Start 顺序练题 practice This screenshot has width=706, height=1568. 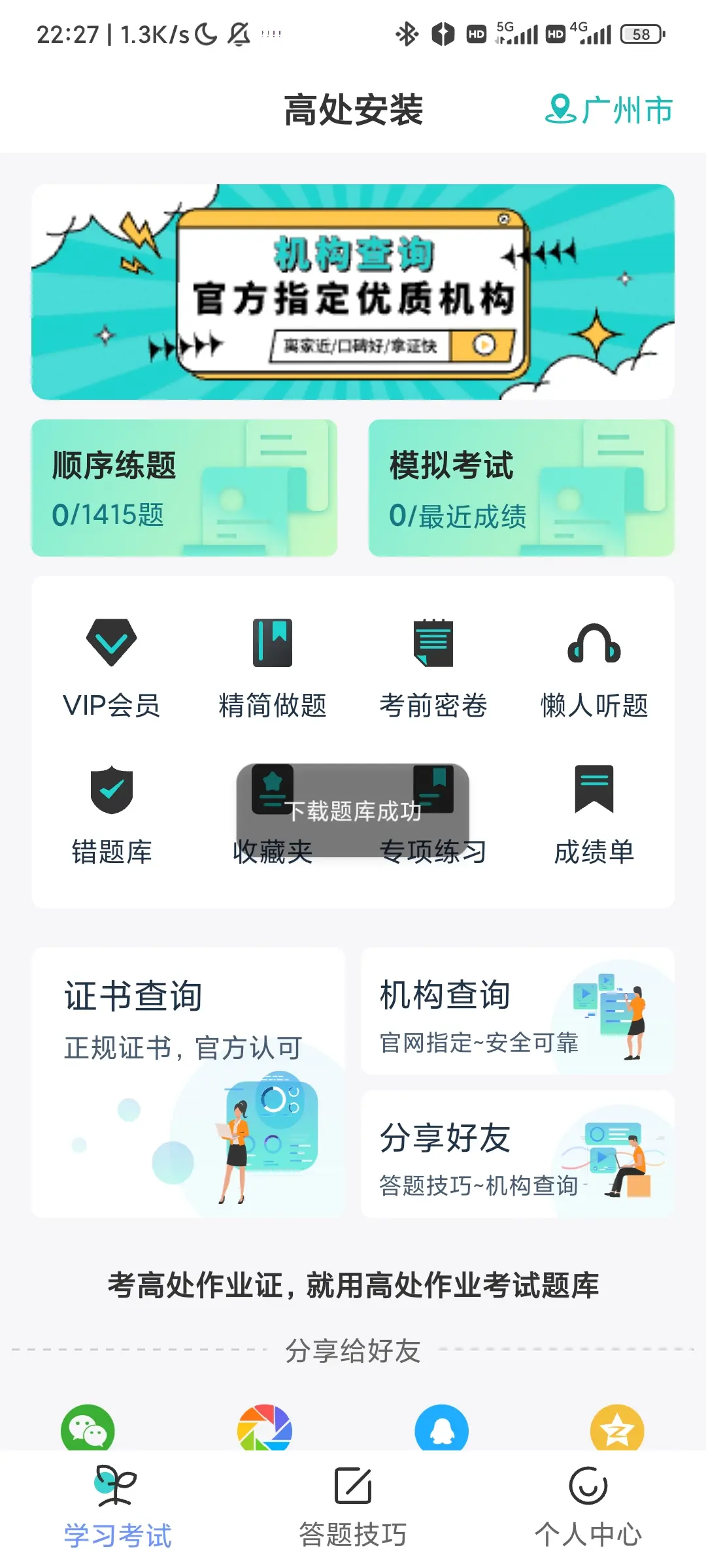point(184,488)
